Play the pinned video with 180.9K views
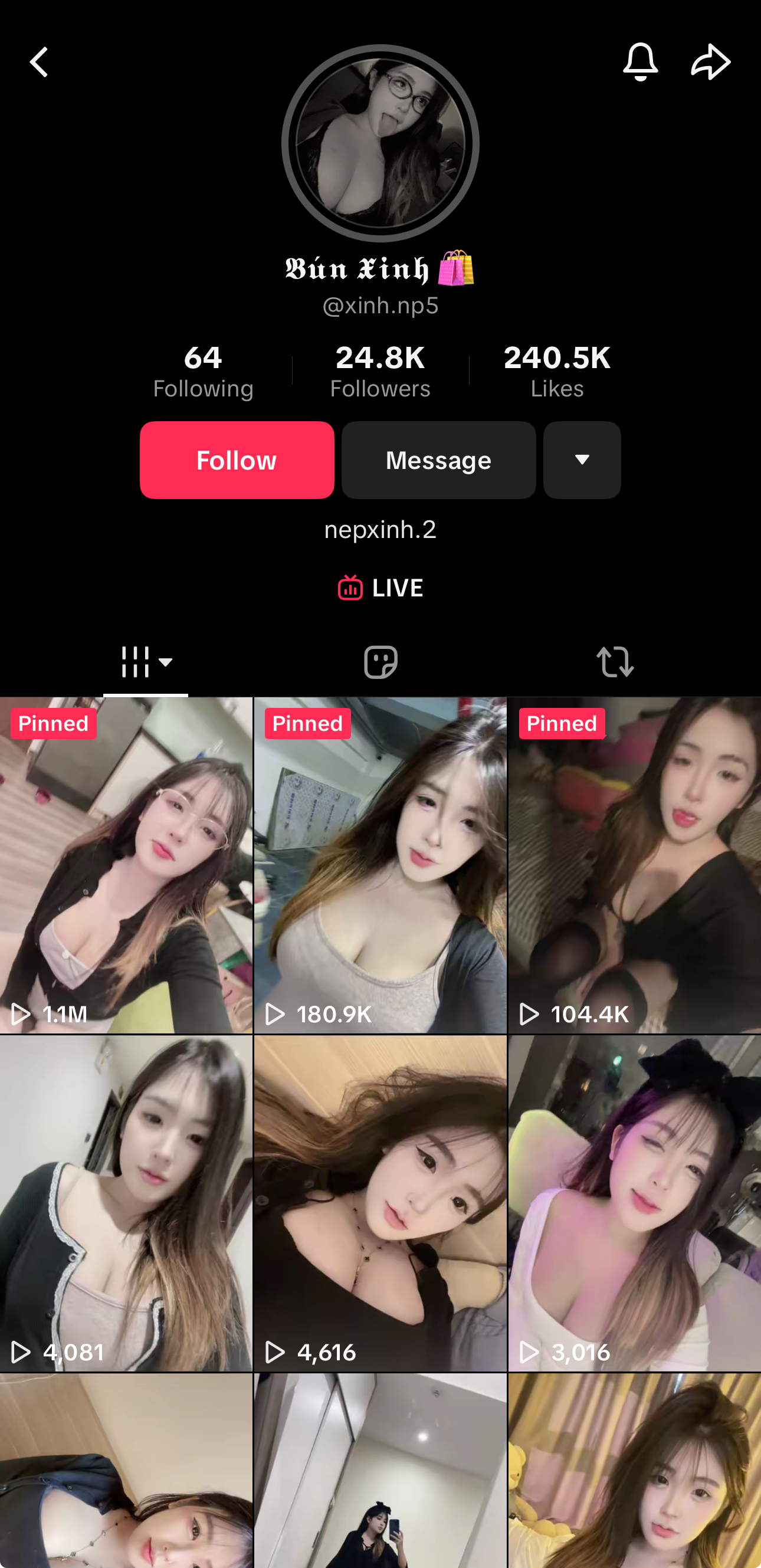The image size is (761, 1568). (x=380, y=864)
